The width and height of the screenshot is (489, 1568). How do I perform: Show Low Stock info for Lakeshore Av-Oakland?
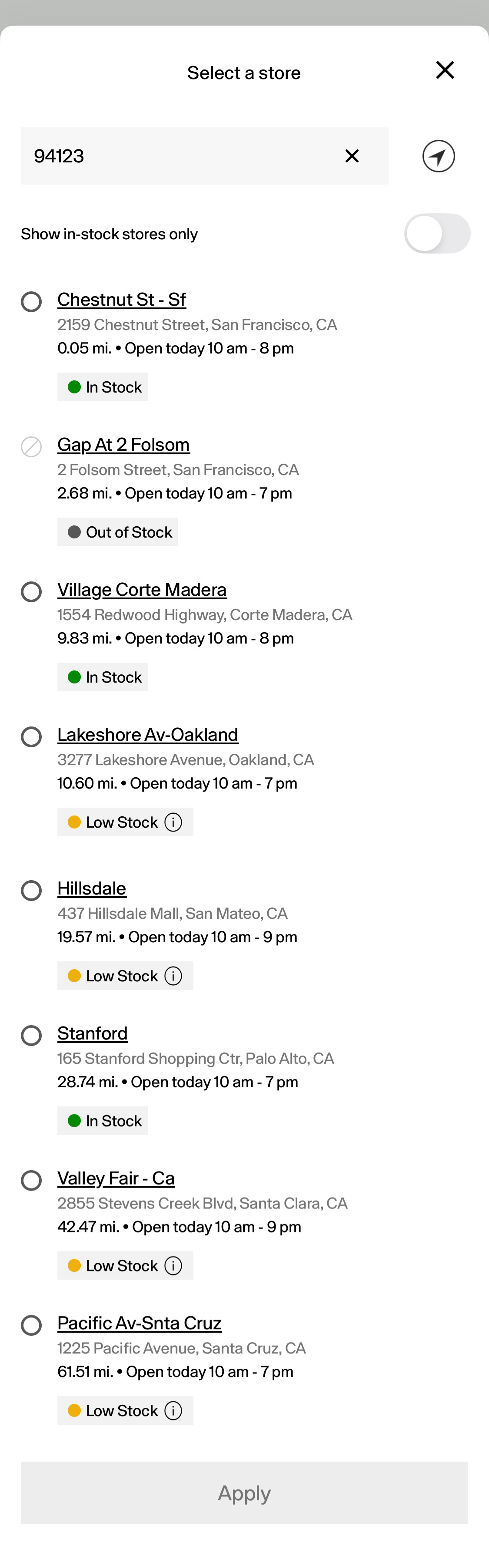tap(173, 822)
